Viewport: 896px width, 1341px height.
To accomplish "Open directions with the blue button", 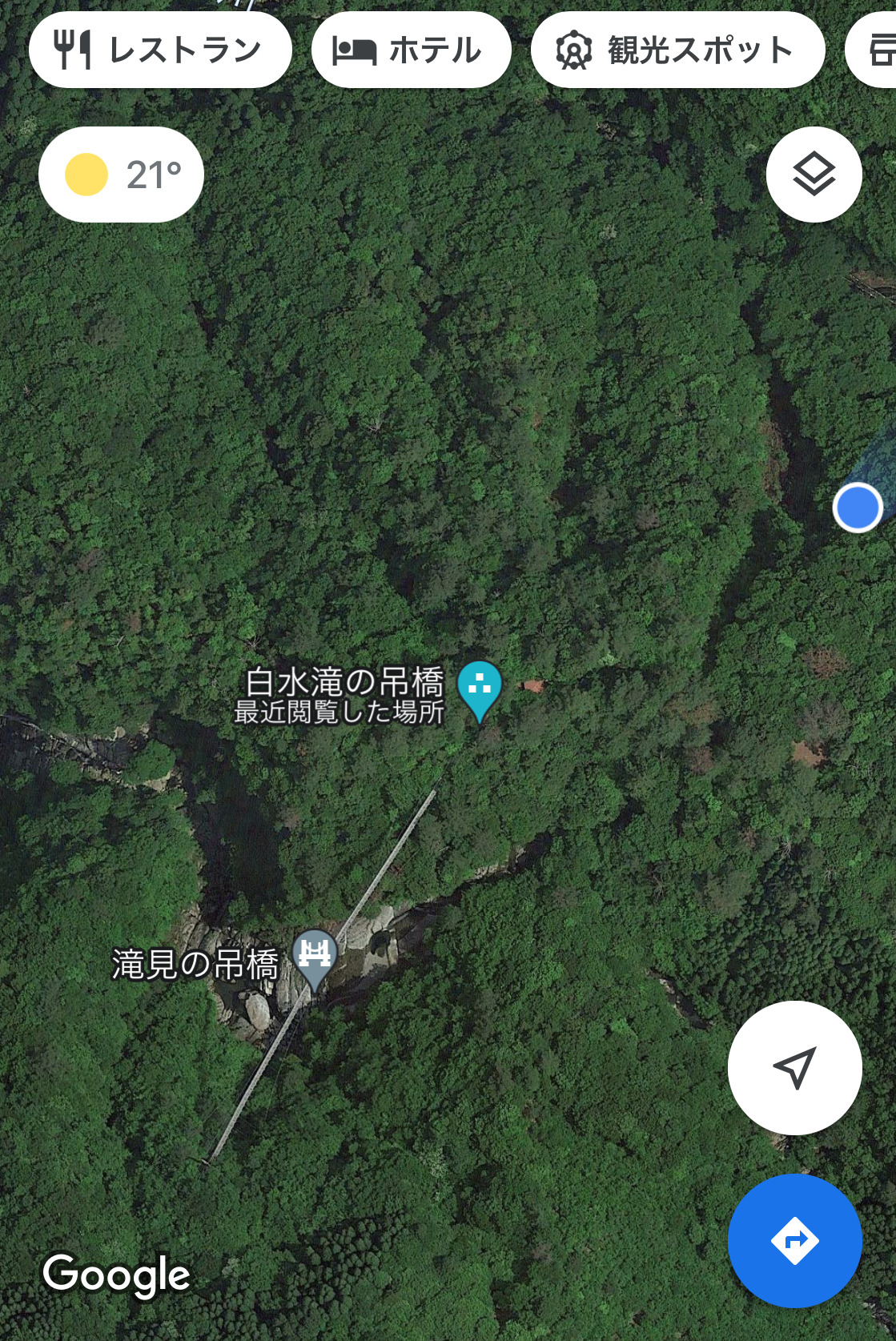I will tap(794, 1240).
